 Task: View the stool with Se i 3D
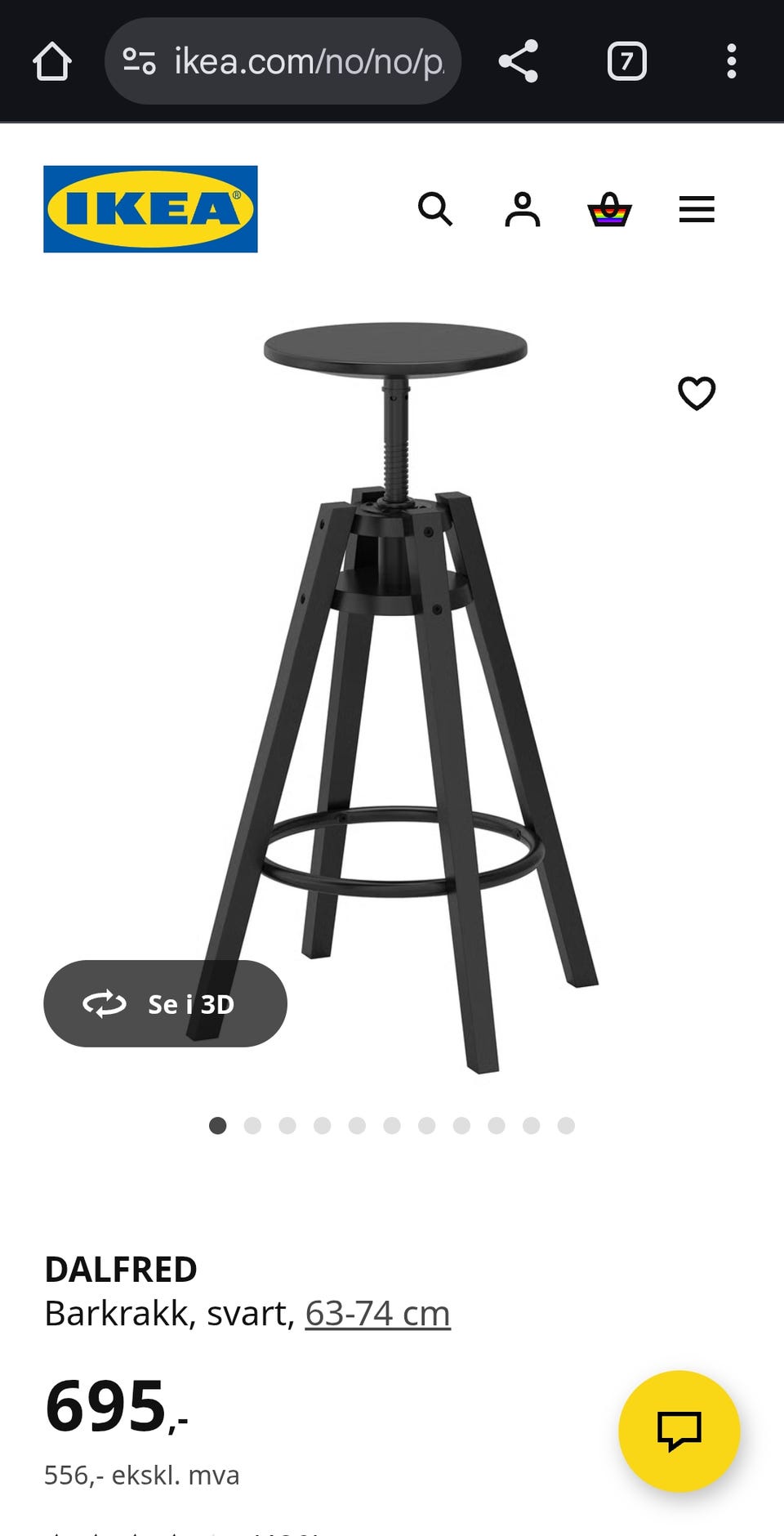click(x=165, y=1003)
